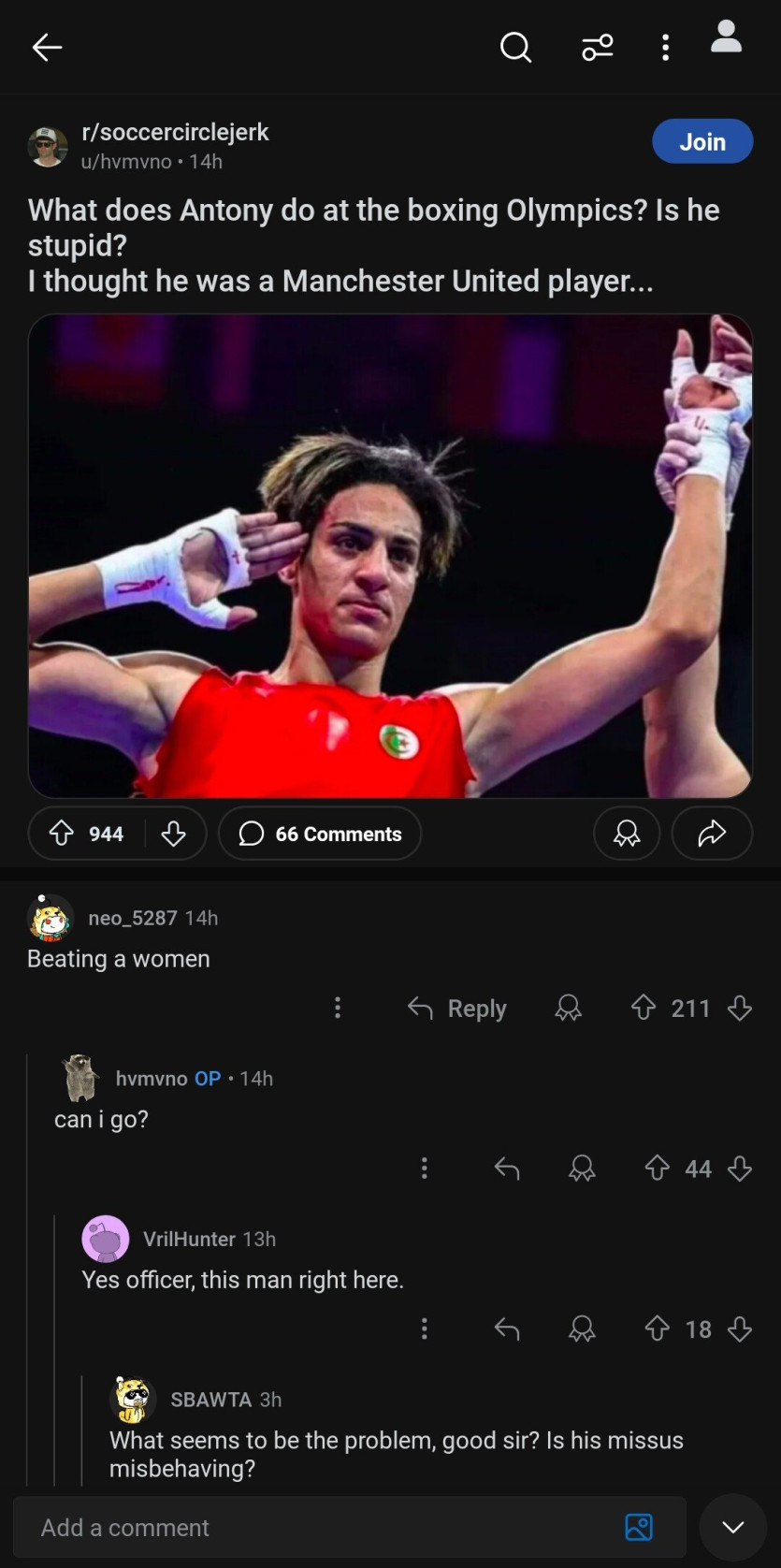Open the 66 Comments button
This screenshot has width=781, height=1568.
click(x=320, y=833)
